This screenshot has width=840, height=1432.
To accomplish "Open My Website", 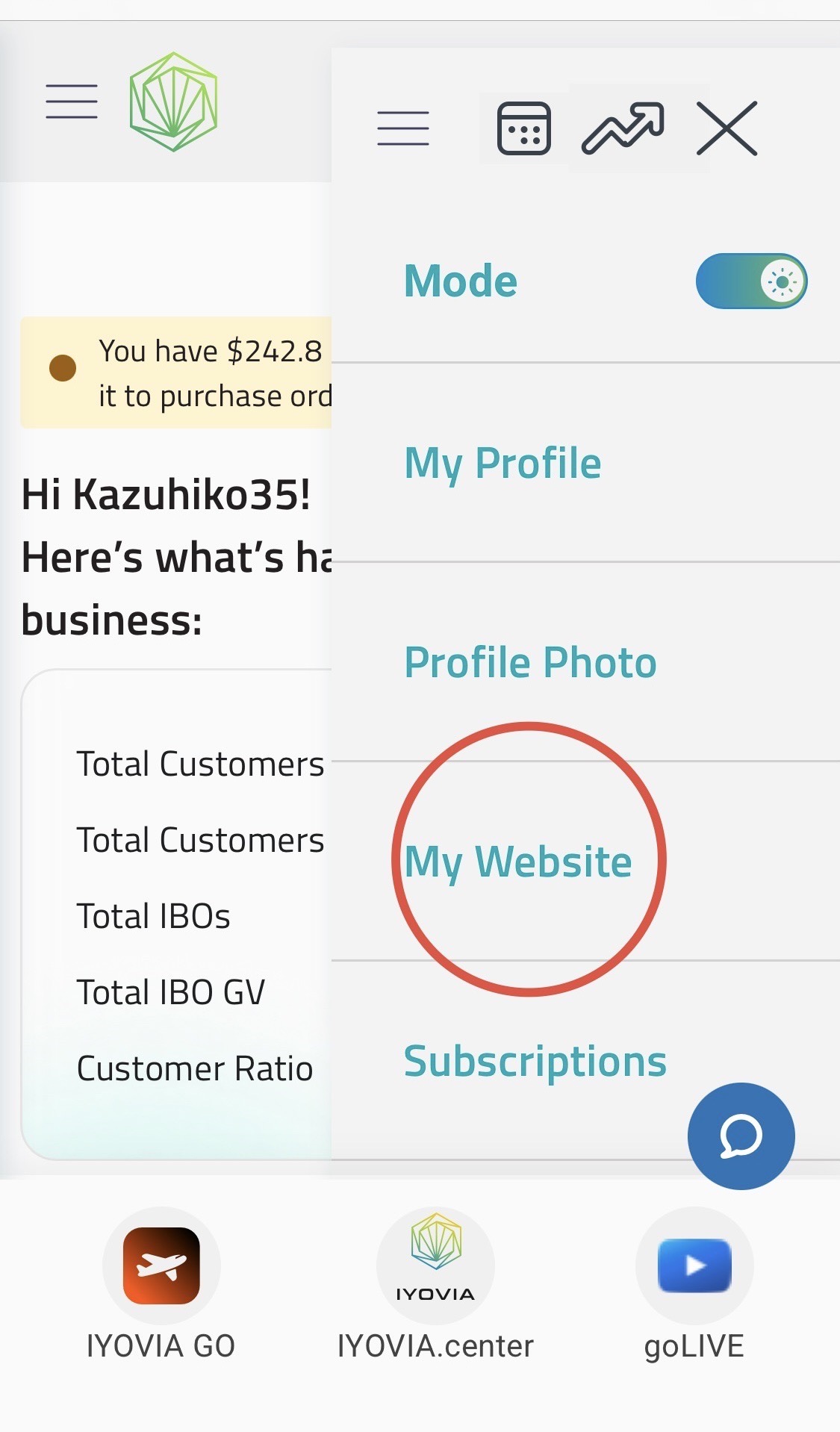I will 518,862.
